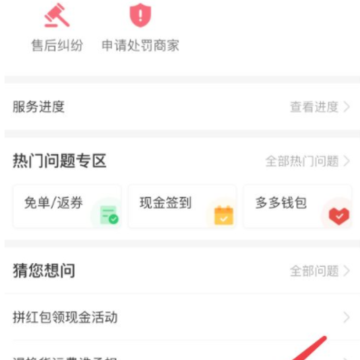This screenshot has width=360, height=360.
Task: Open 全部热门问题 link
Action: pyautogui.click(x=308, y=161)
